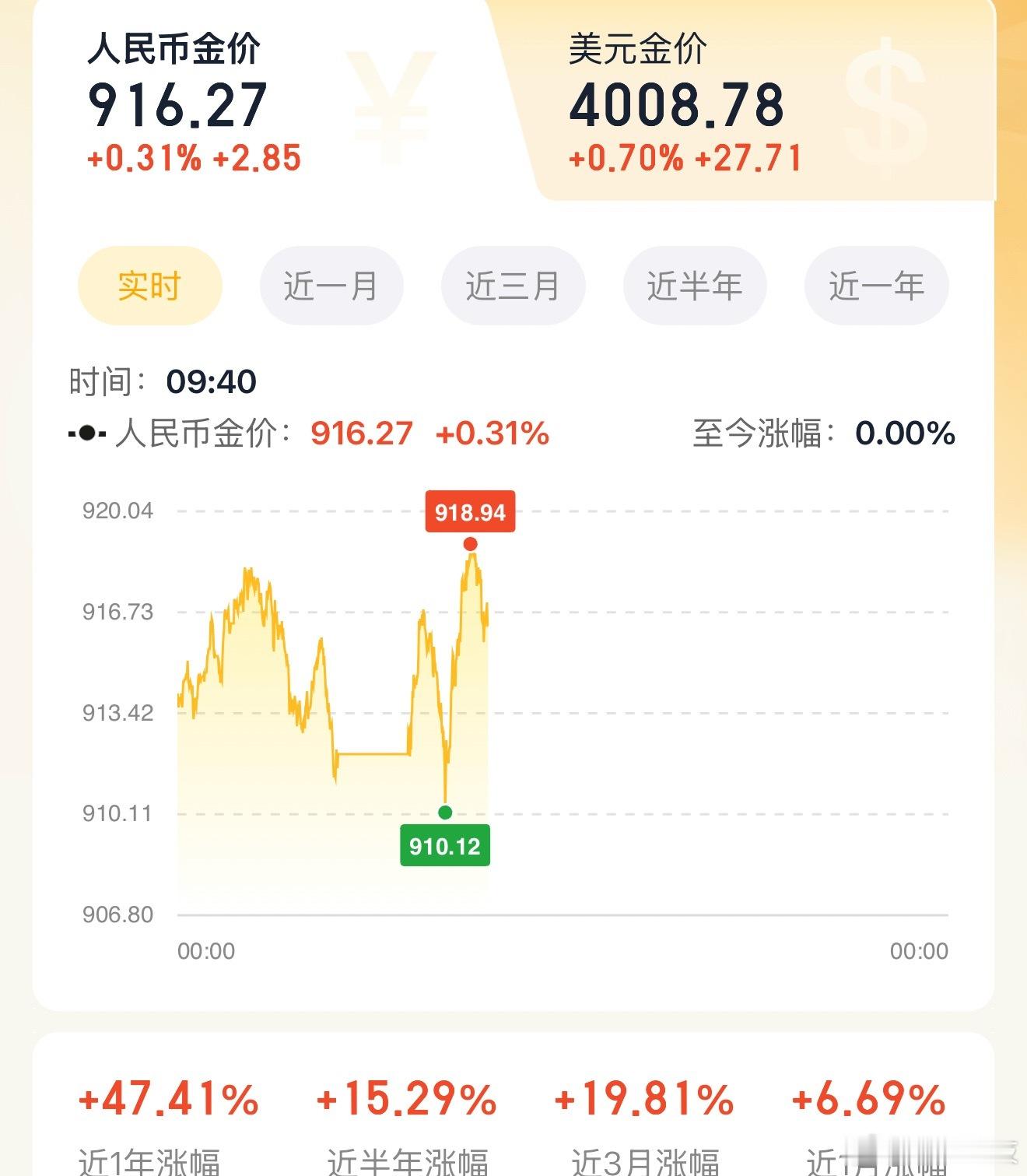Click the green low-point marker dot
1027x1176 pixels.
445,813
